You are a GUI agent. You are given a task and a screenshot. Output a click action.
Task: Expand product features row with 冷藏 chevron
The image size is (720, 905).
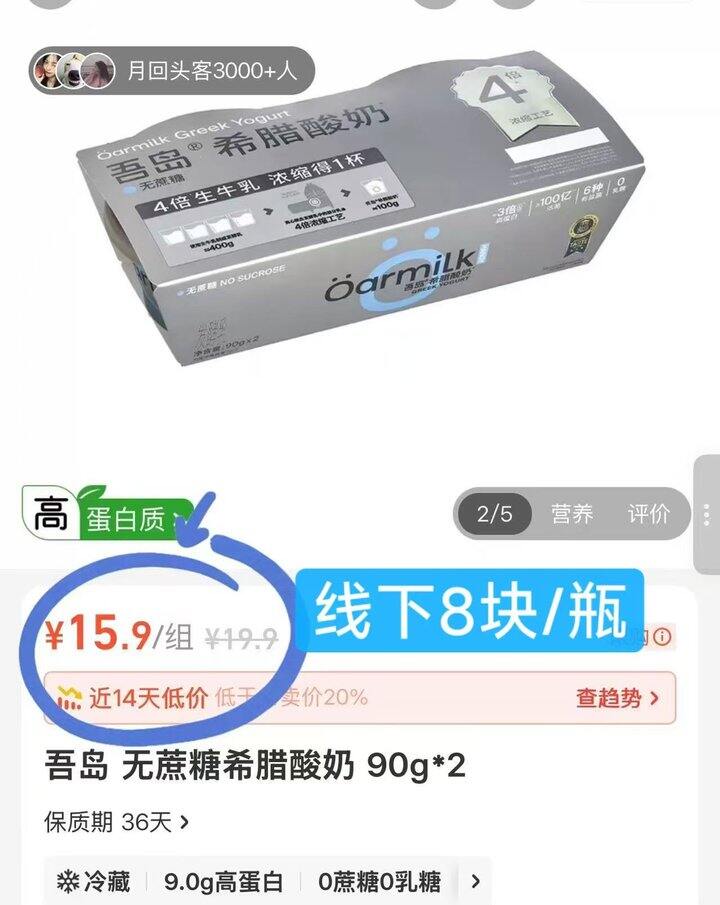tap(475, 881)
